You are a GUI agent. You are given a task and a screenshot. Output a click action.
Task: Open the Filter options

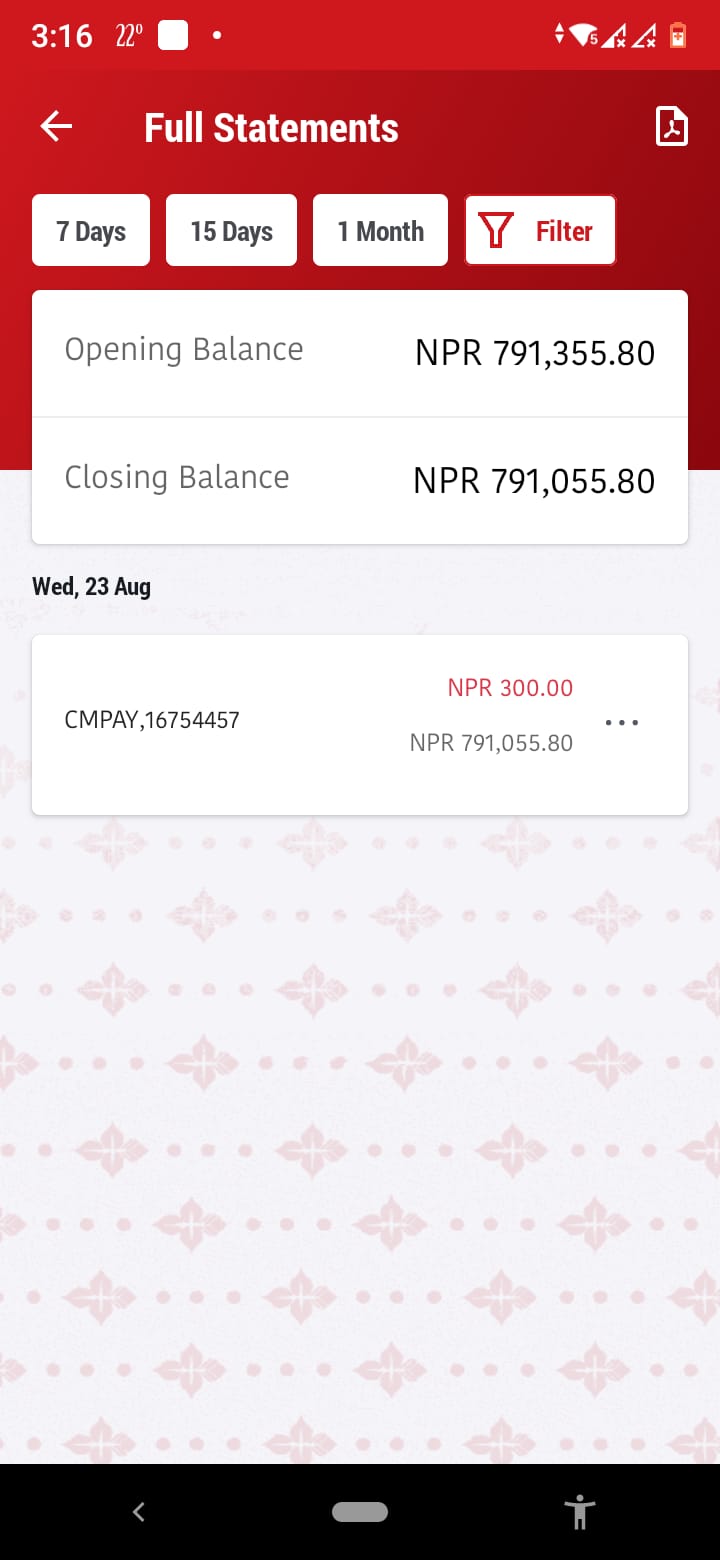540,231
